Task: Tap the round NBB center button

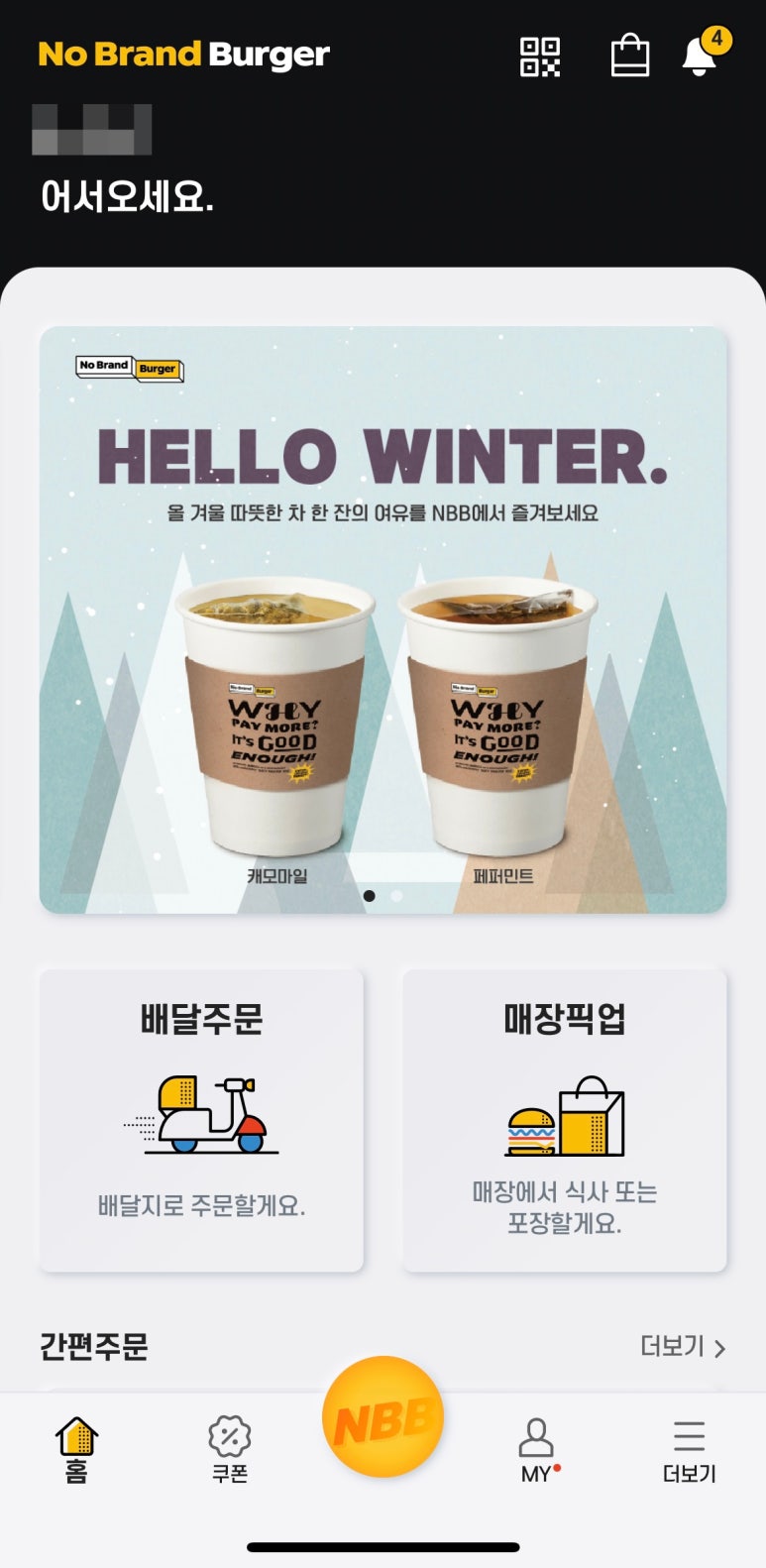Action: [x=383, y=1417]
